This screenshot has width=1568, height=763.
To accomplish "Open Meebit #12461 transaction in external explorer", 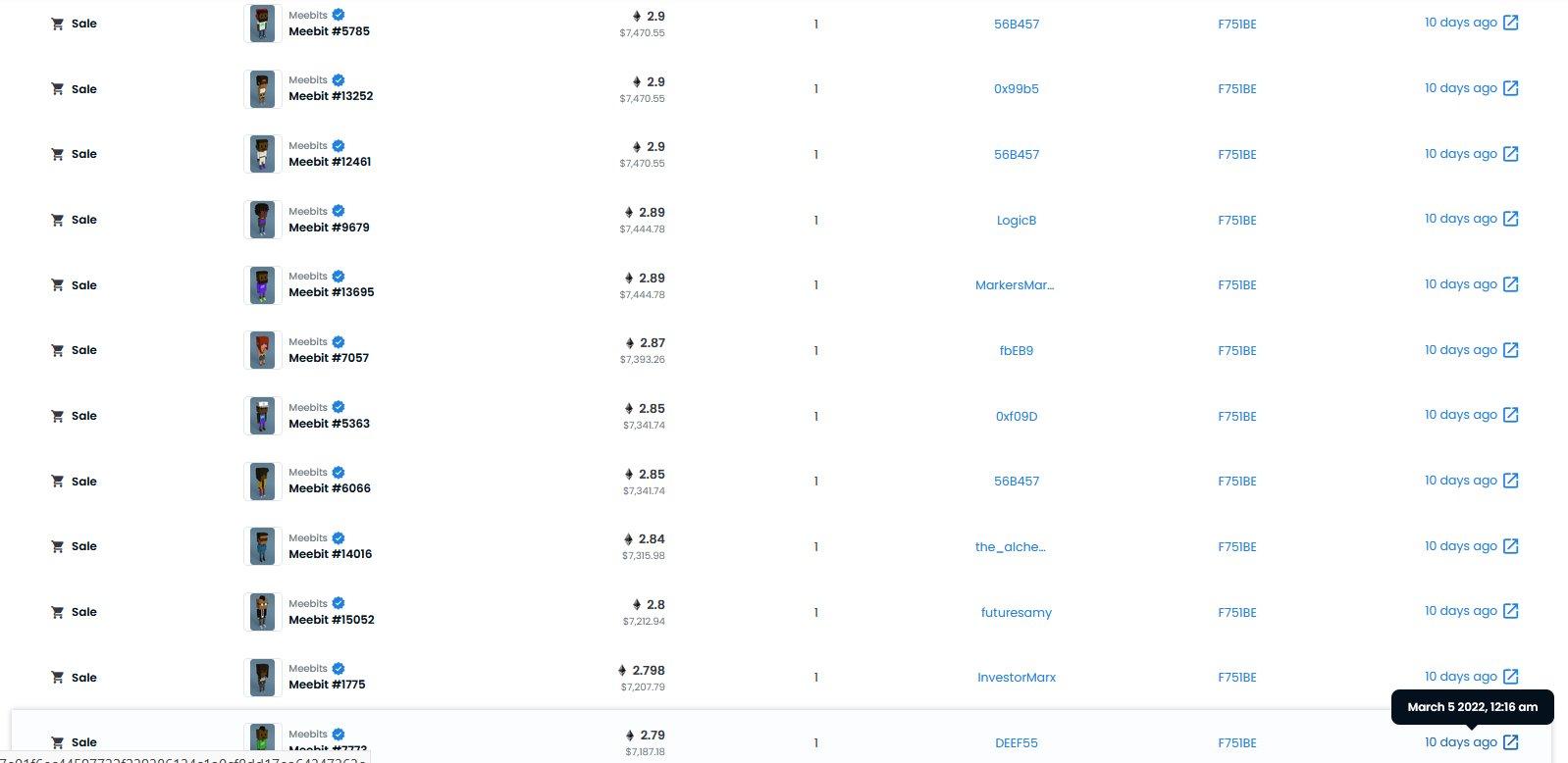I will pyautogui.click(x=1511, y=154).
